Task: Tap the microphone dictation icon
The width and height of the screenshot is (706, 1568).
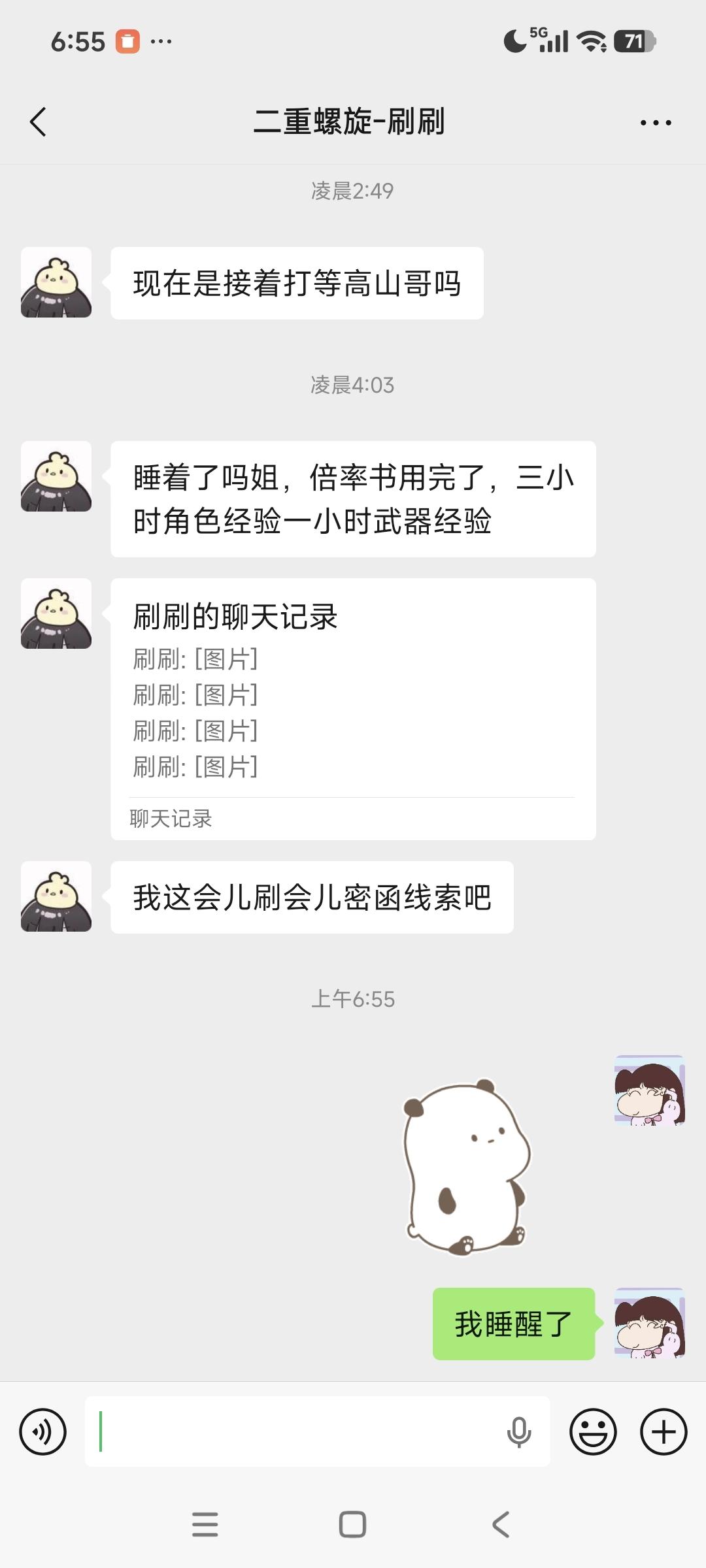Action: click(x=519, y=1431)
